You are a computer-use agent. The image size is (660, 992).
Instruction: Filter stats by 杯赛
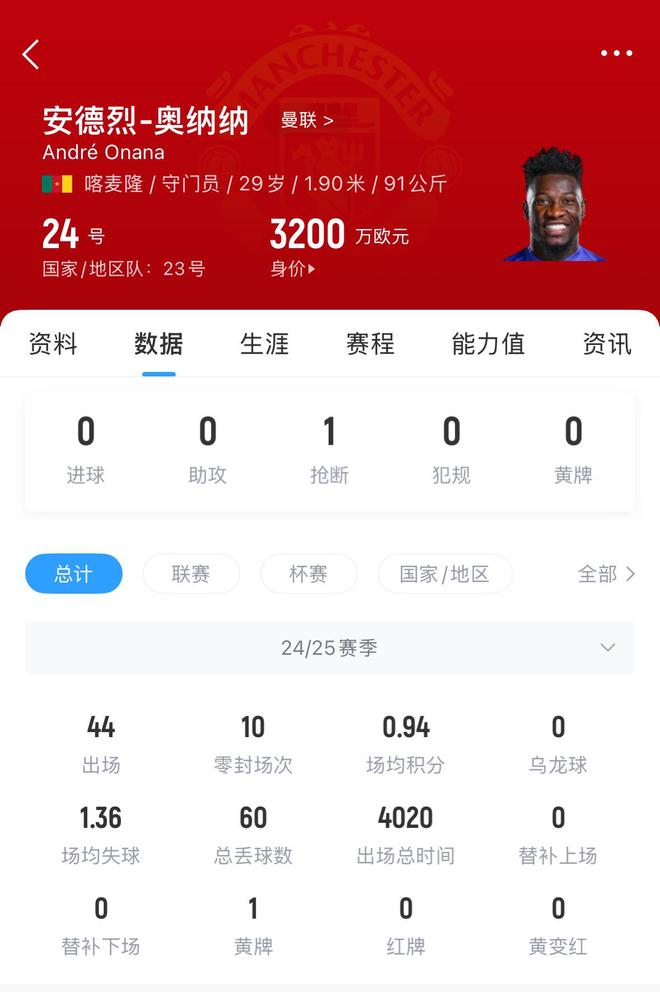click(308, 574)
